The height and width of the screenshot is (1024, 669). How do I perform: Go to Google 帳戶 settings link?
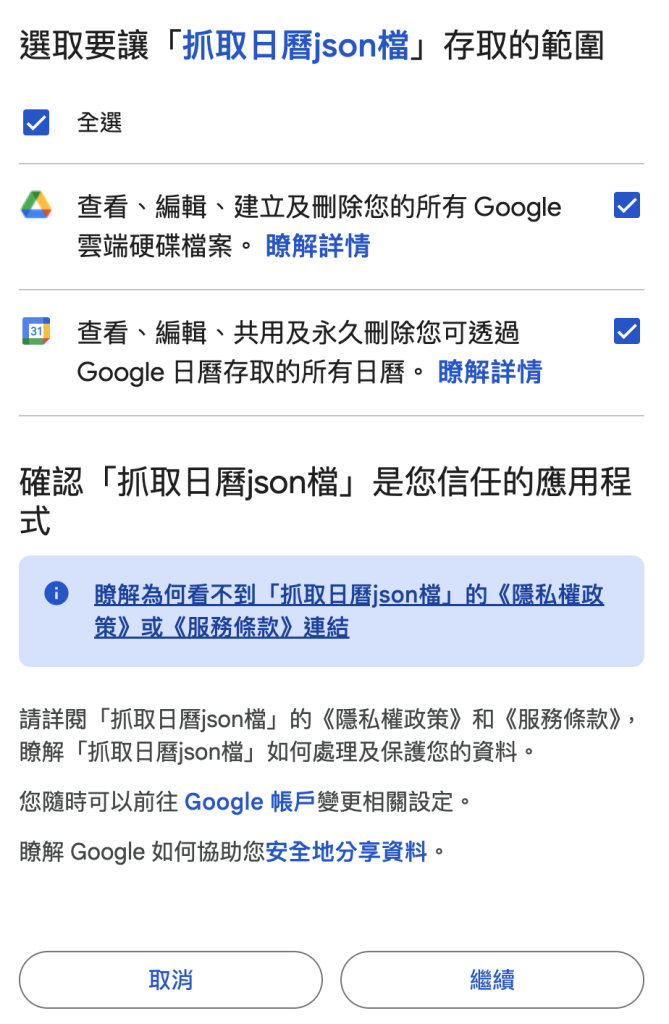pyautogui.click(x=250, y=801)
